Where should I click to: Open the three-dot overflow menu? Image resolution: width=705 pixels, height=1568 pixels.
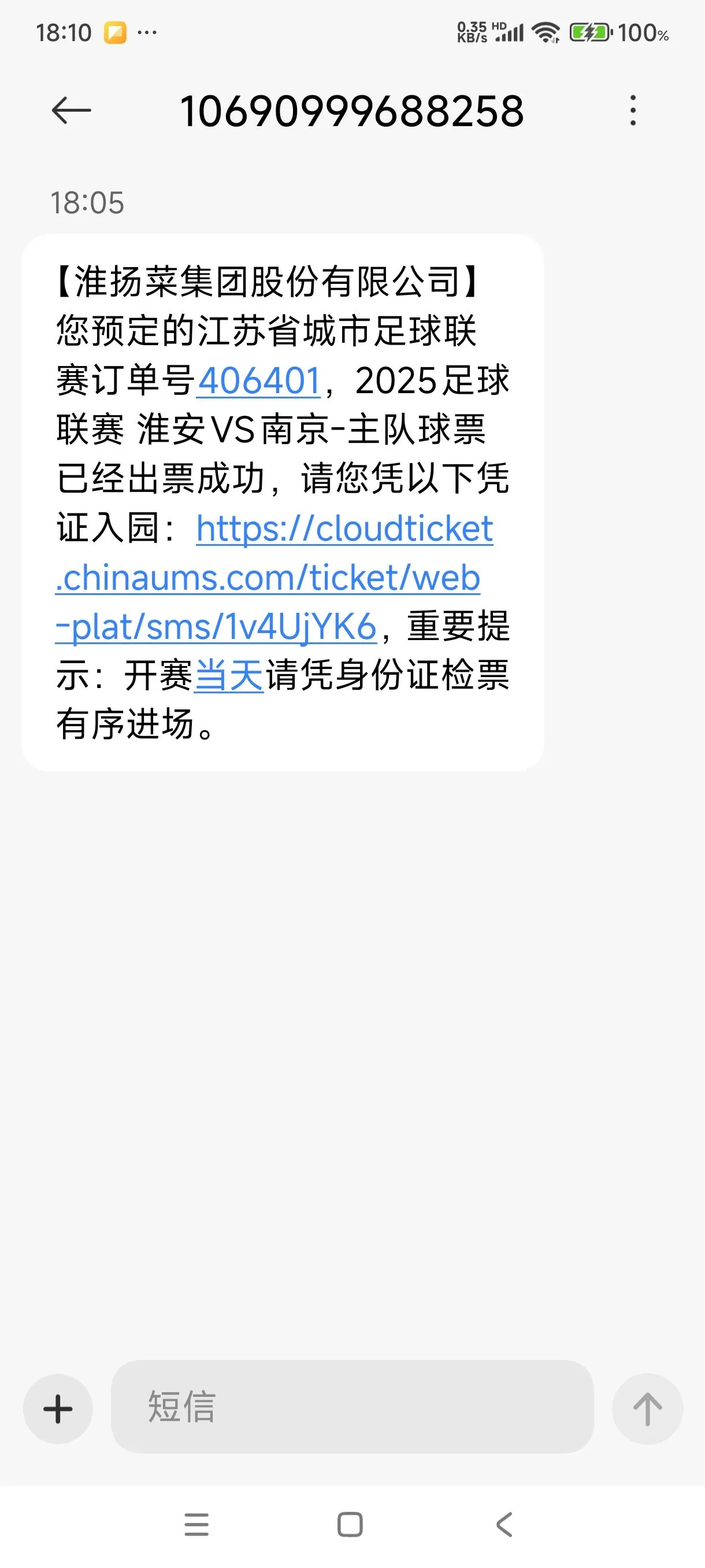tap(633, 111)
